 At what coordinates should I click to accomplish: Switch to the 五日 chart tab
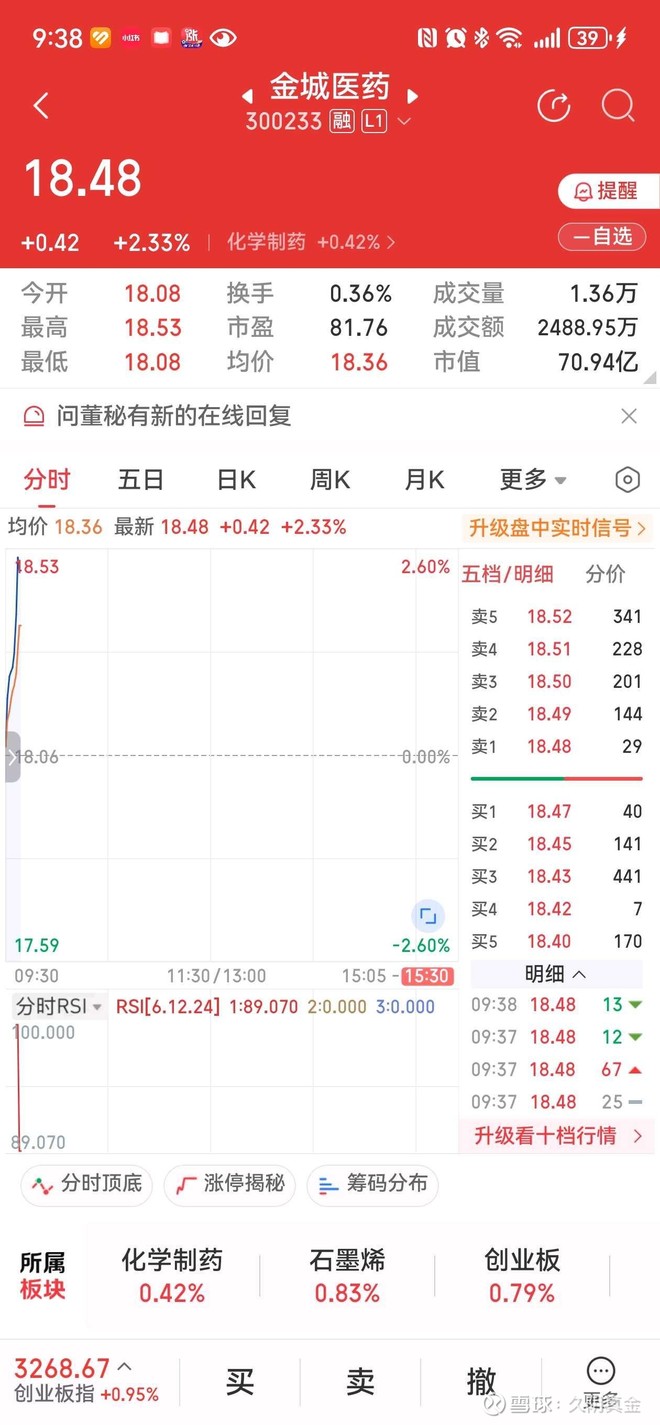pos(141,480)
